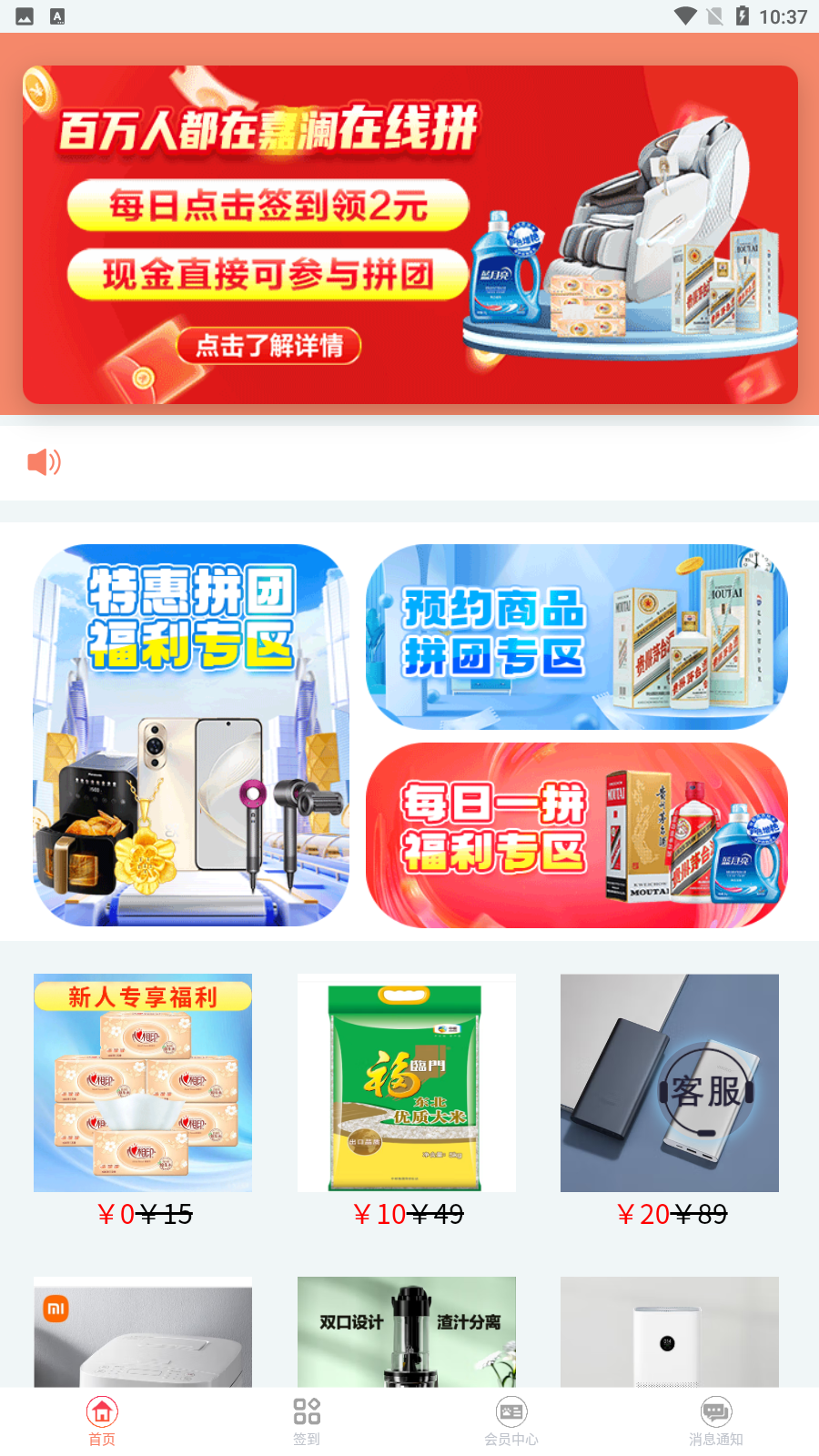The width and height of the screenshot is (819, 1456).
Task: Tap the 点击了解详情 button
Action: (268, 346)
